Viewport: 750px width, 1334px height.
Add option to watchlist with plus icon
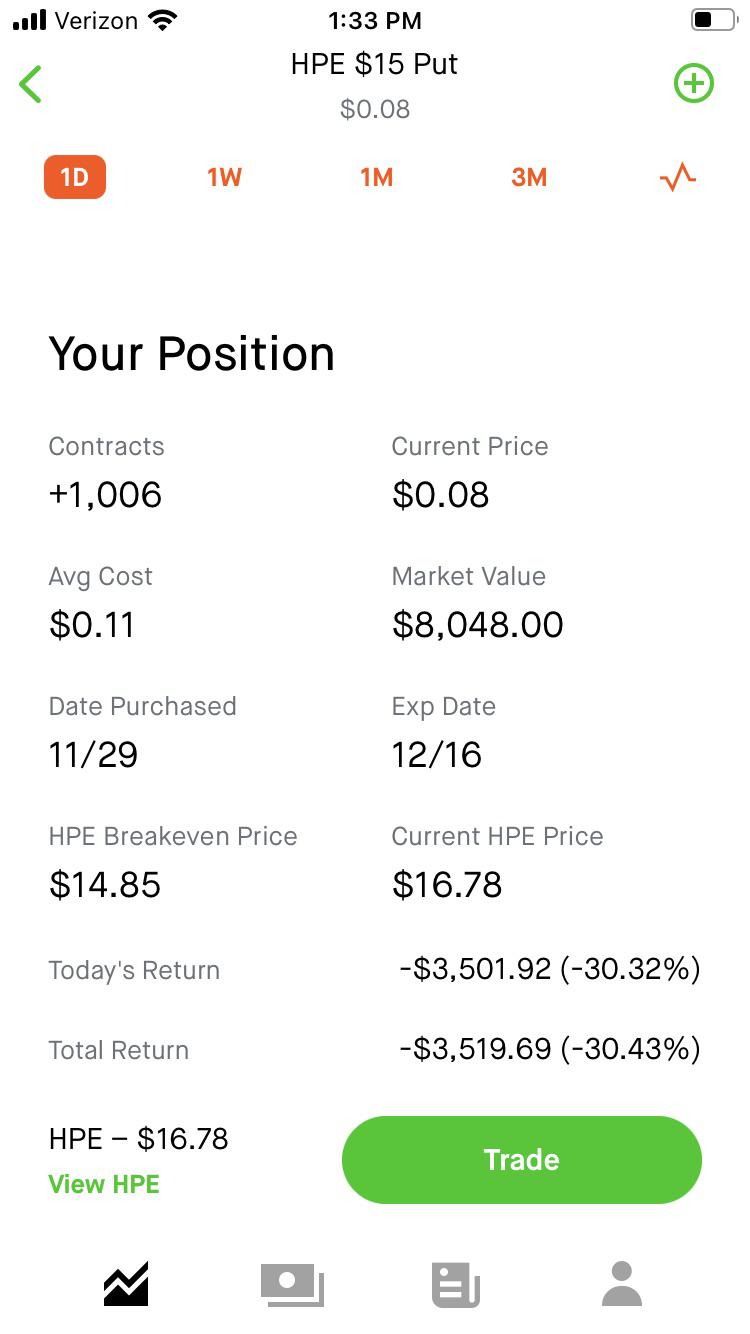(693, 84)
